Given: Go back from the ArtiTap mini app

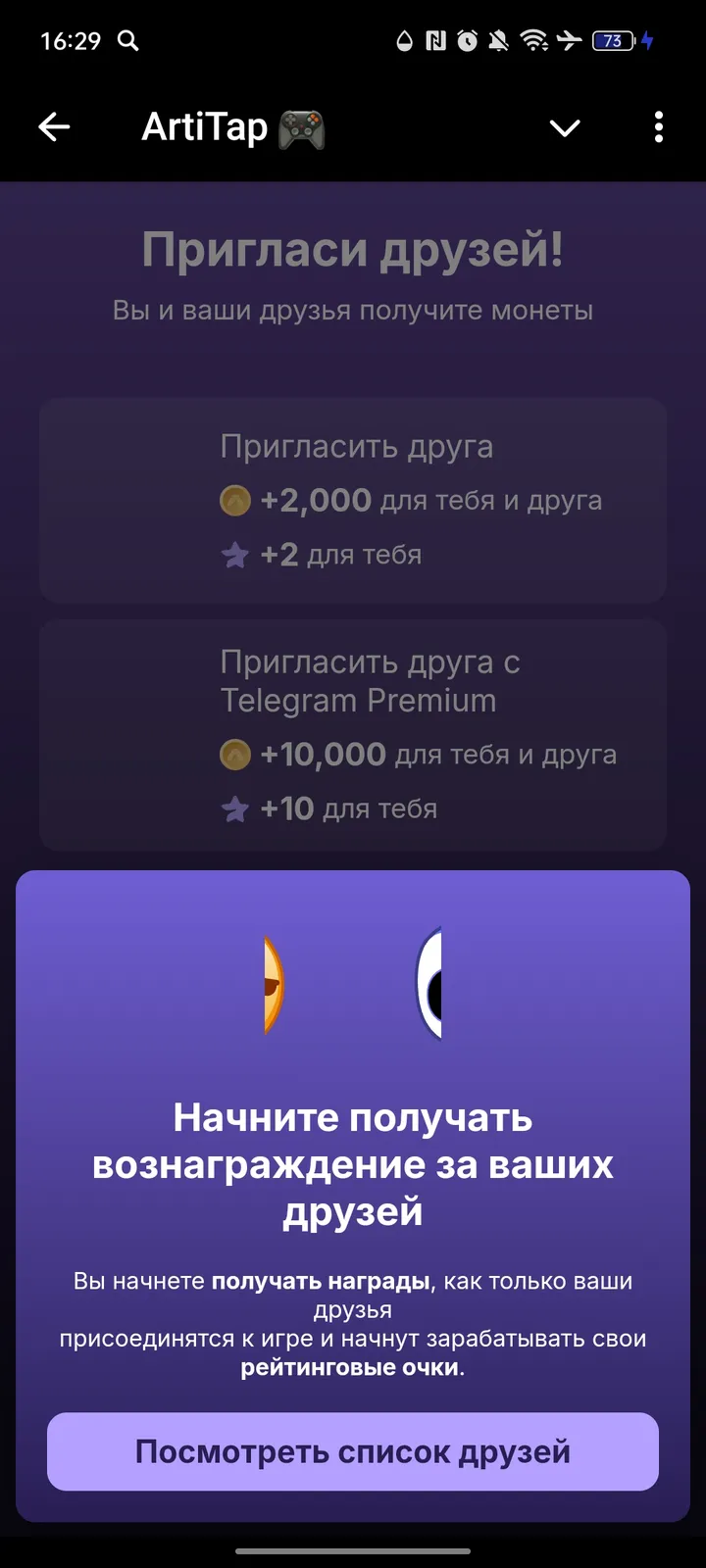Looking at the screenshot, I should coord(54,127).
